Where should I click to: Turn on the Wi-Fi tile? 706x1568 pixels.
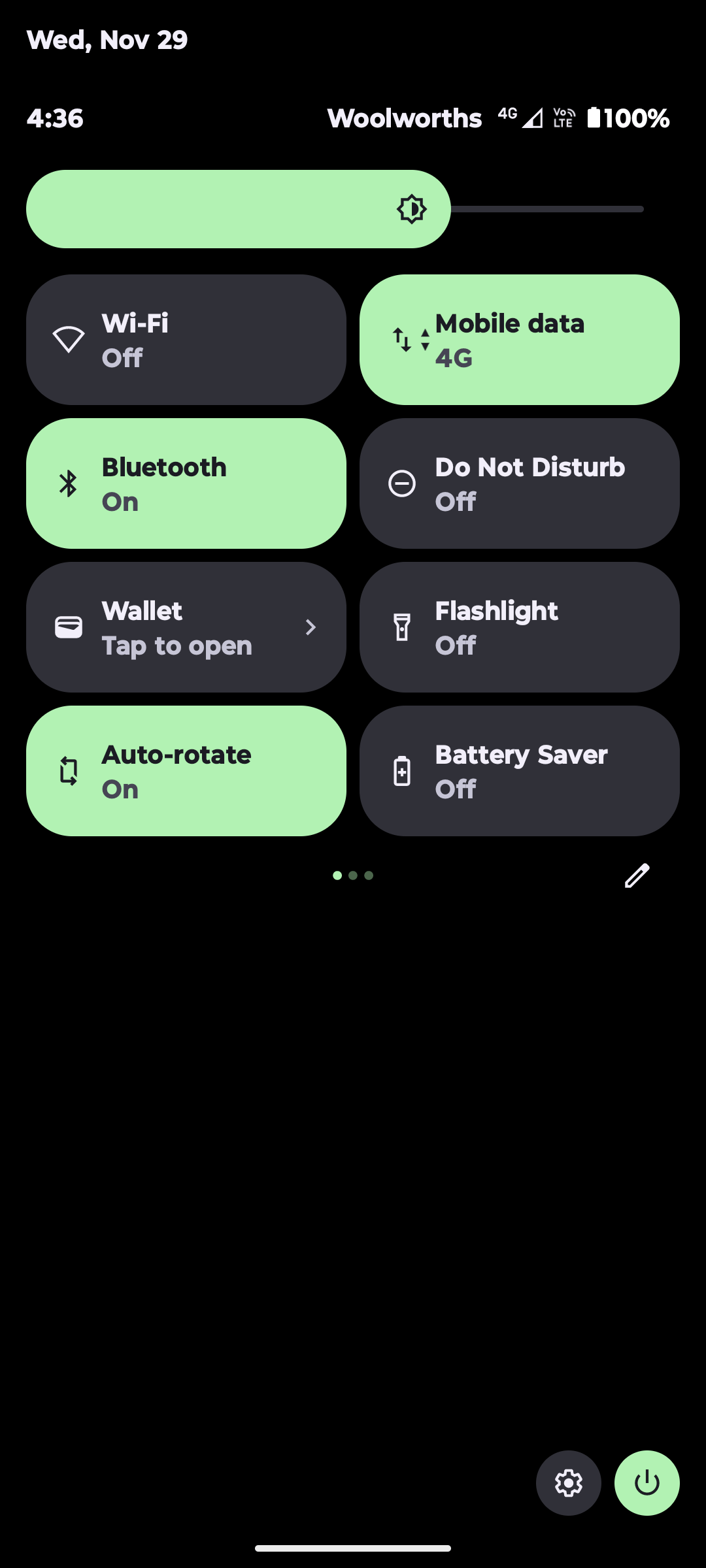coord(186,340)
